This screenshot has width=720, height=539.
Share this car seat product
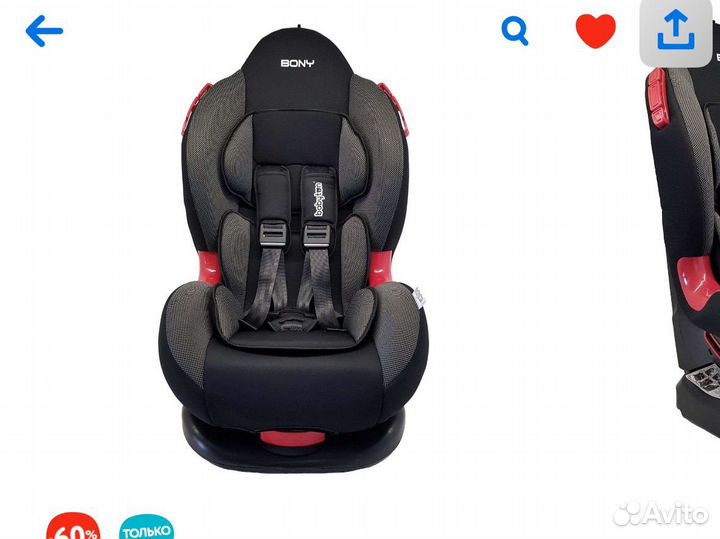(675, 33)
